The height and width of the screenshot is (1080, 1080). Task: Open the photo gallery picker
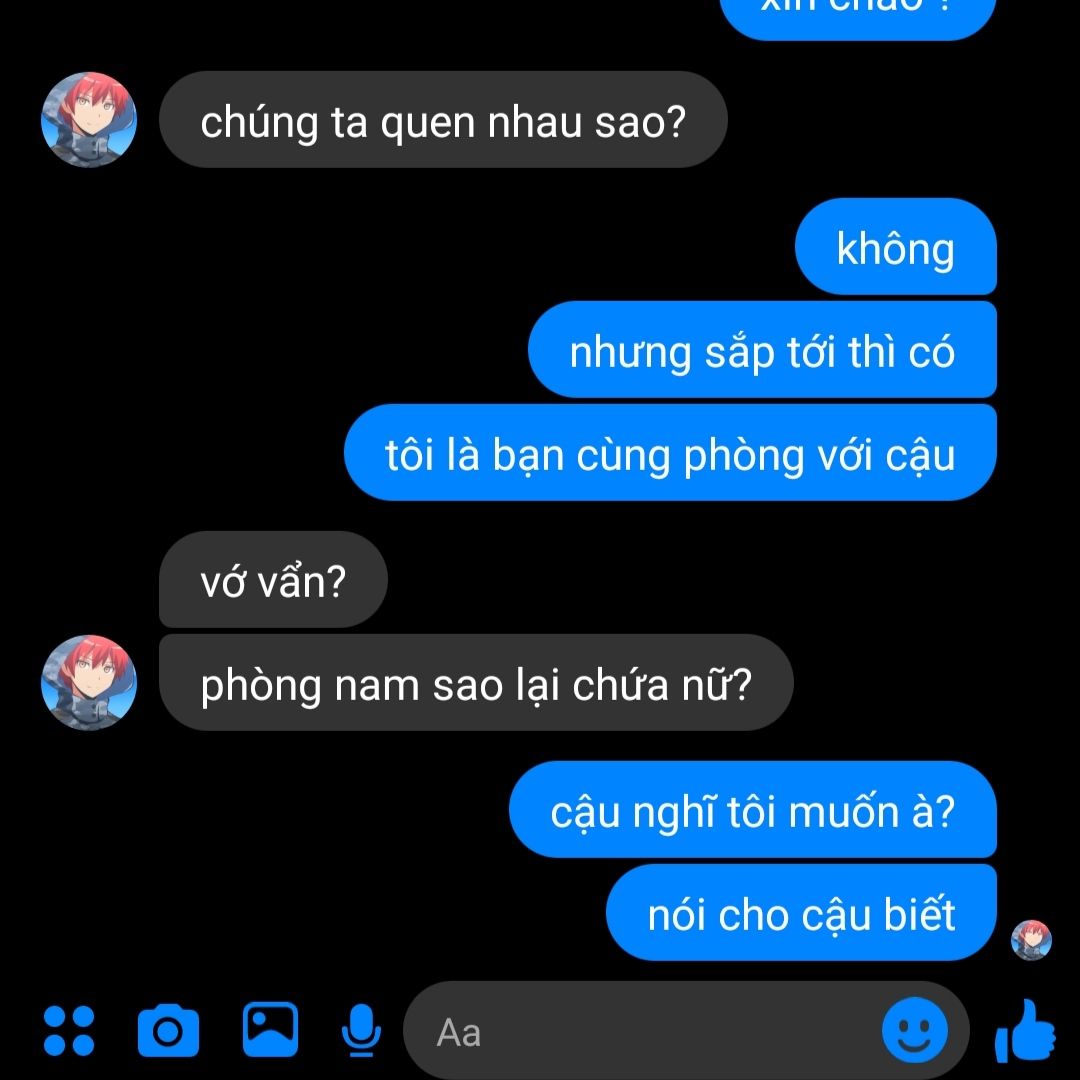(270, 1029)
